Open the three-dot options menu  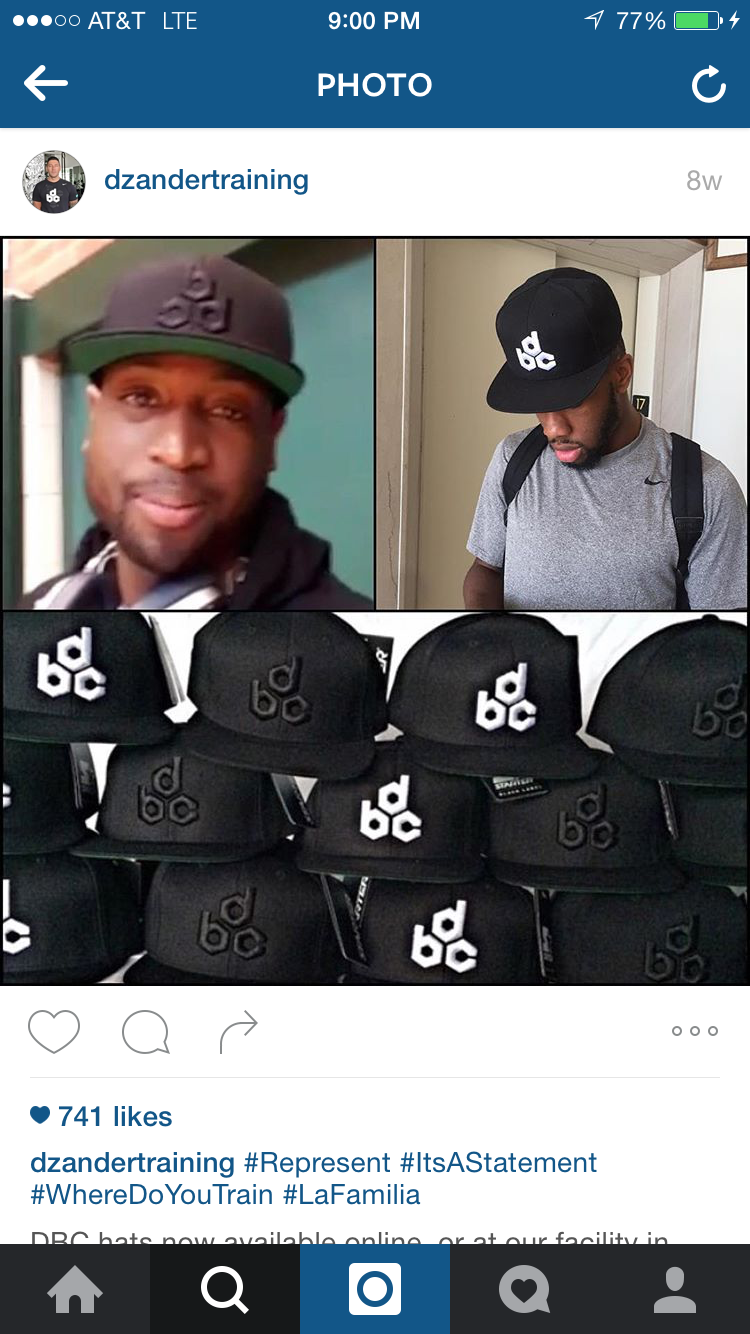[695, 1031]
